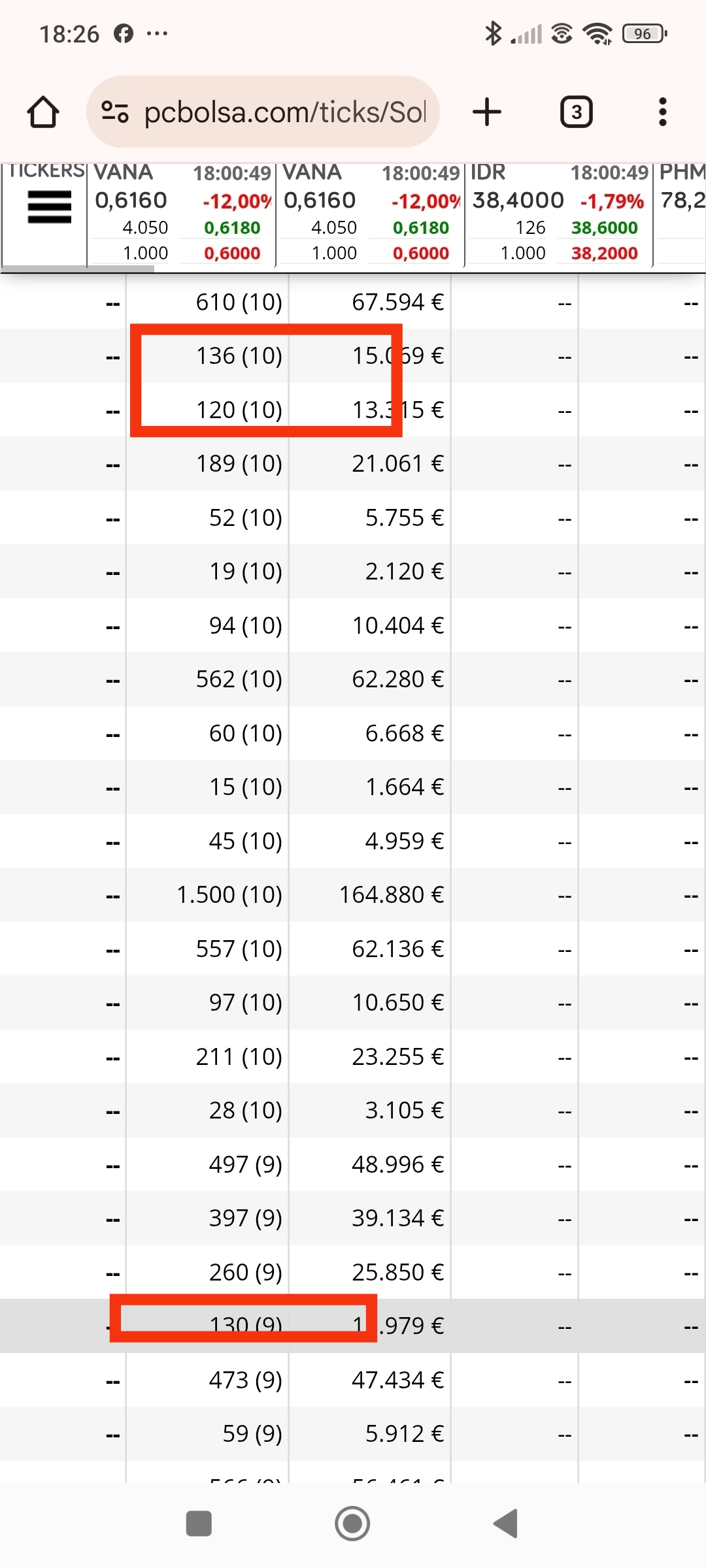Screen dimensions: 706x1568
Task: Open a new browser tab
Action: (x=487, y=112)
